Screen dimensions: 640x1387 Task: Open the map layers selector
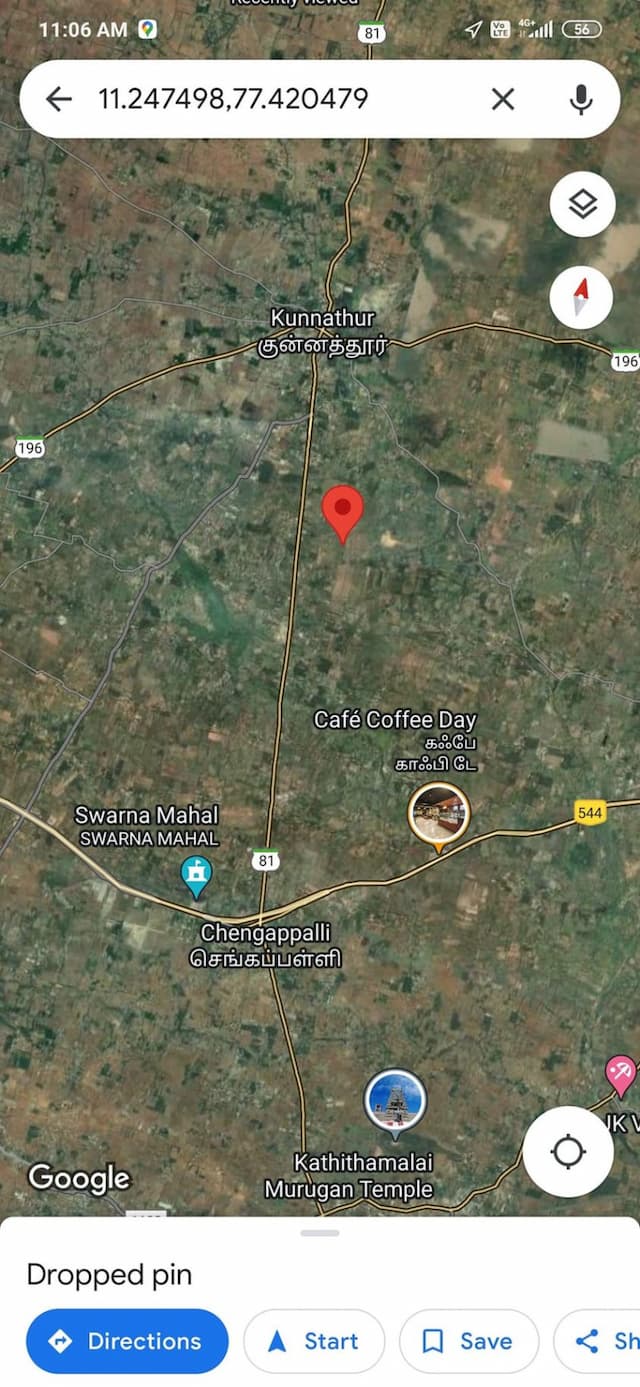(x=582, y=204)
